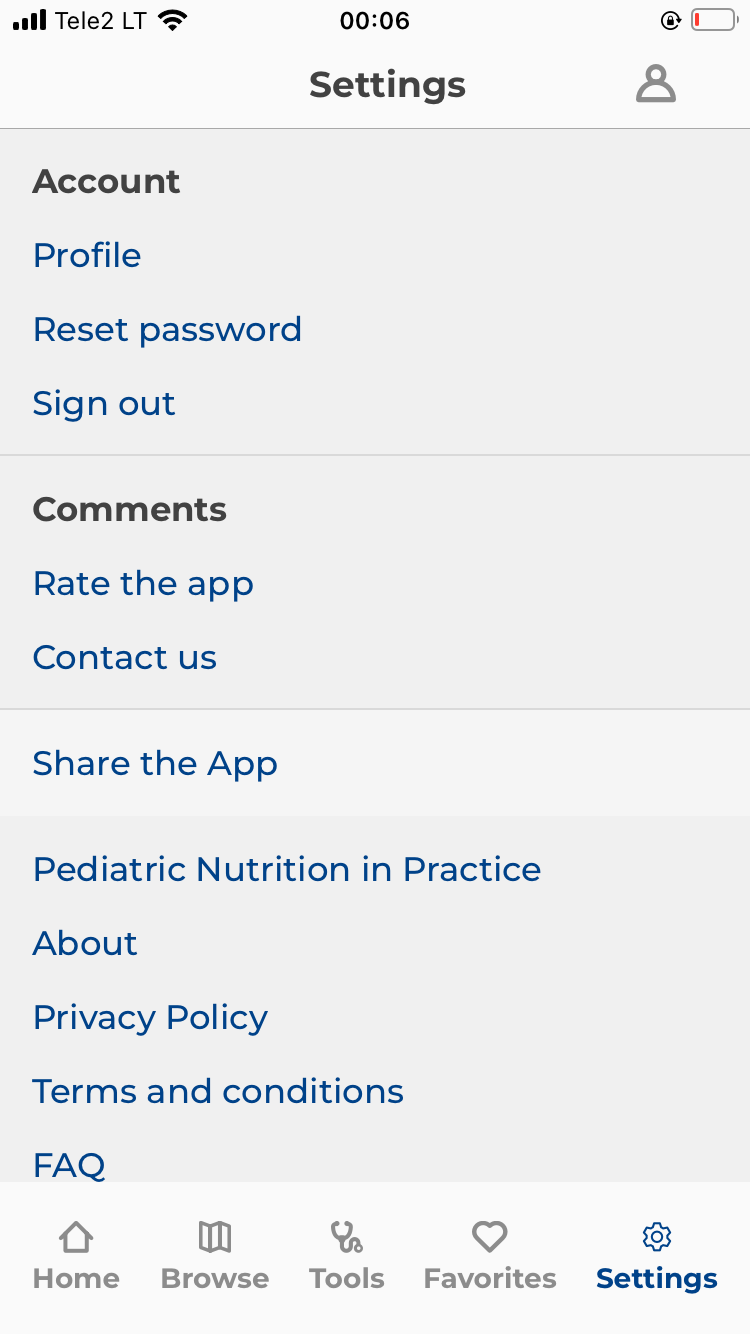The image size is (750, 1334).
Task: View the About page
Action: click(85, 943)
